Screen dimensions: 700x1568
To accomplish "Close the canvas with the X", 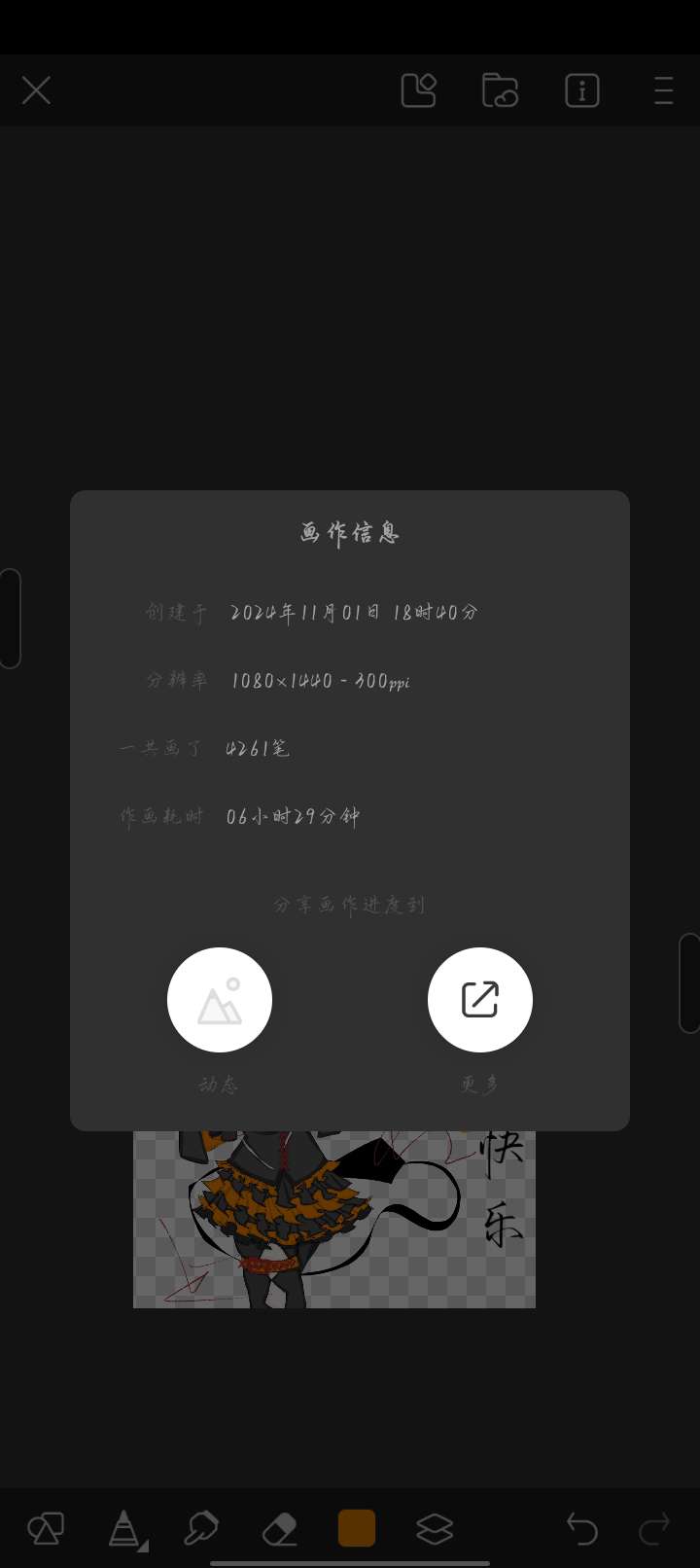I will click(36, 90).
